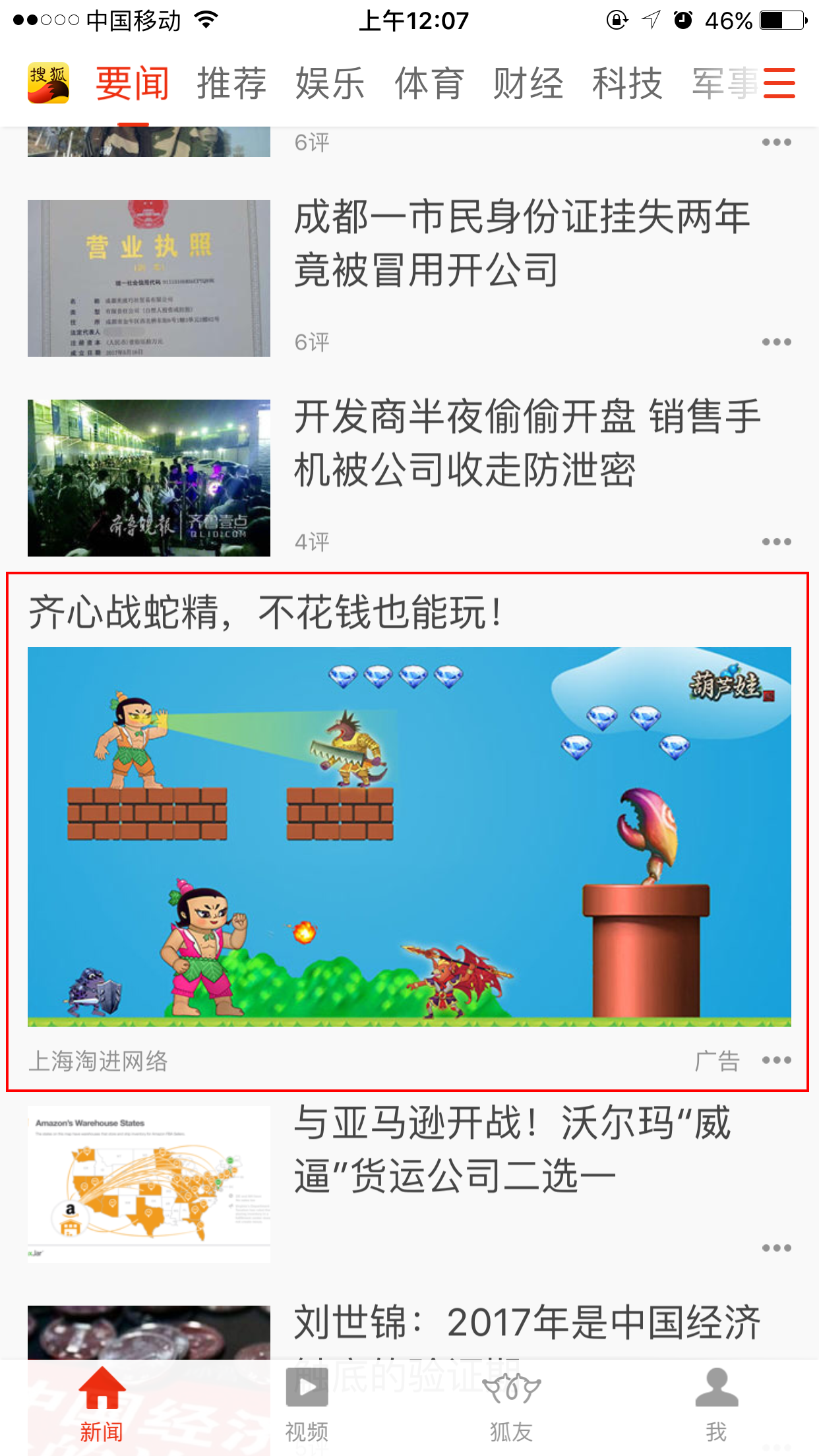Screen dimensions: 819x1456
Task: Tap the 要闻 tab
Action: (x=133, y=84)
